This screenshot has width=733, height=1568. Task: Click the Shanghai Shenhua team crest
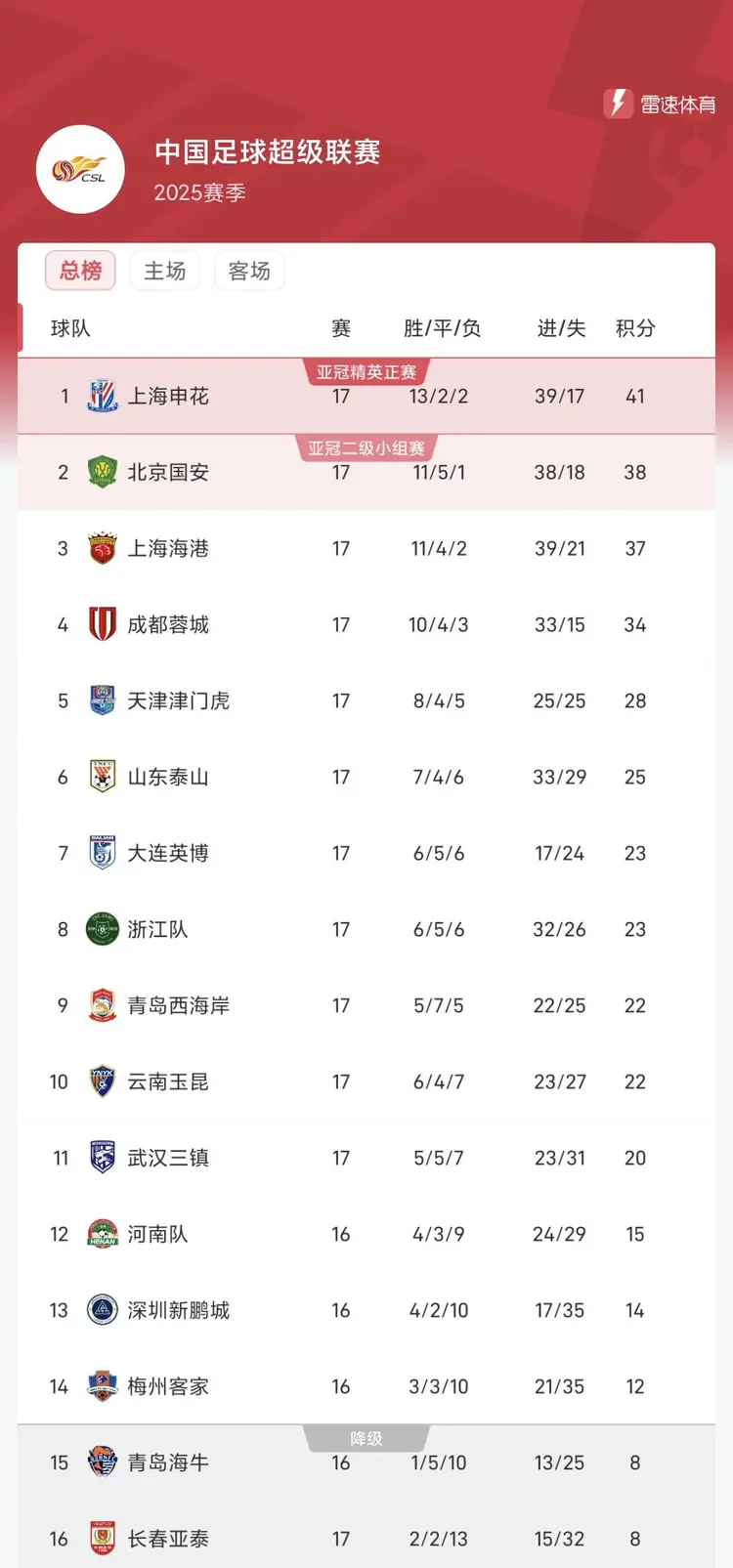pos(102,396)
